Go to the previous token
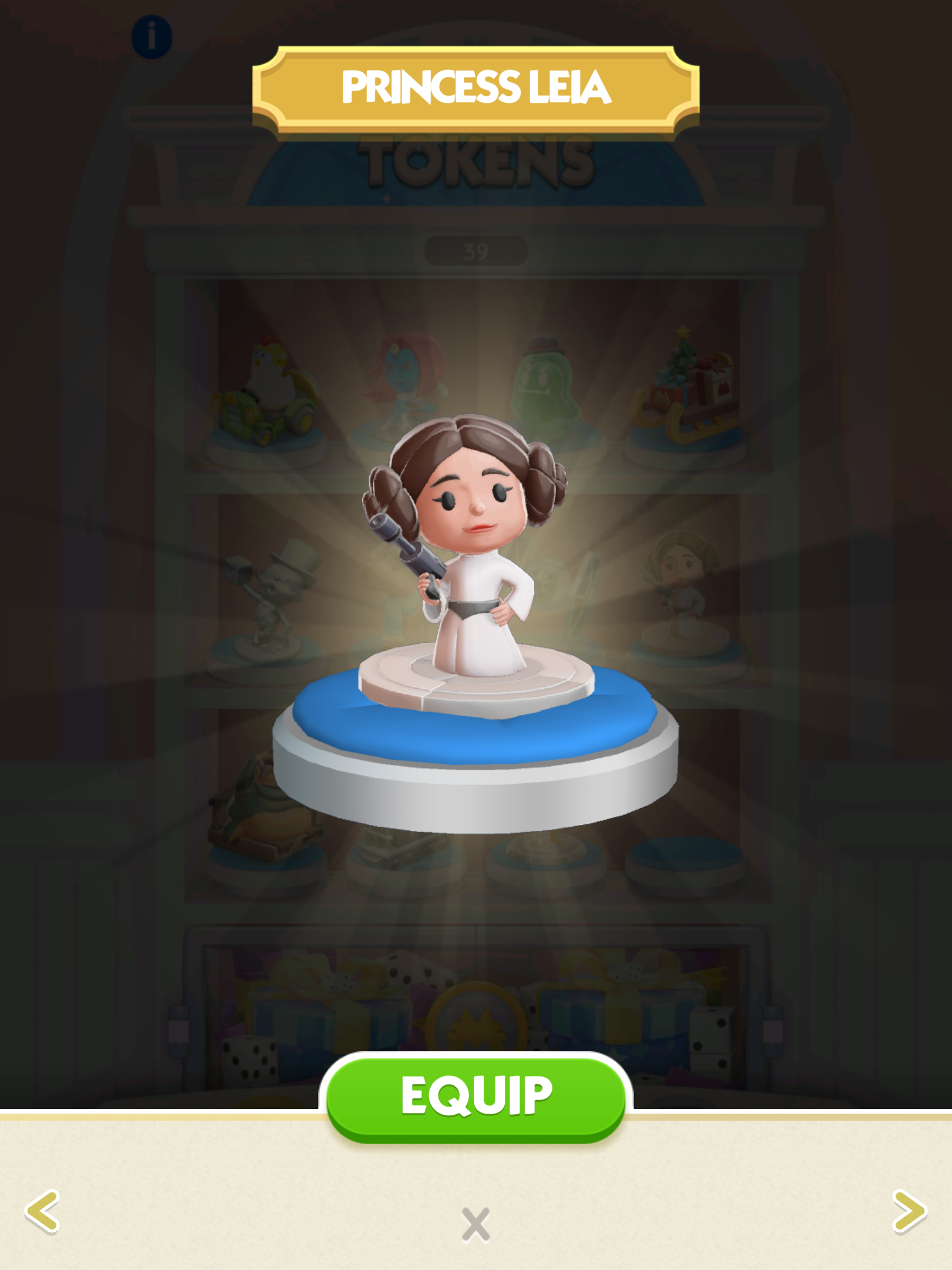Image resolution: width=952 pixels, height=1270 pixels. 42,1211
